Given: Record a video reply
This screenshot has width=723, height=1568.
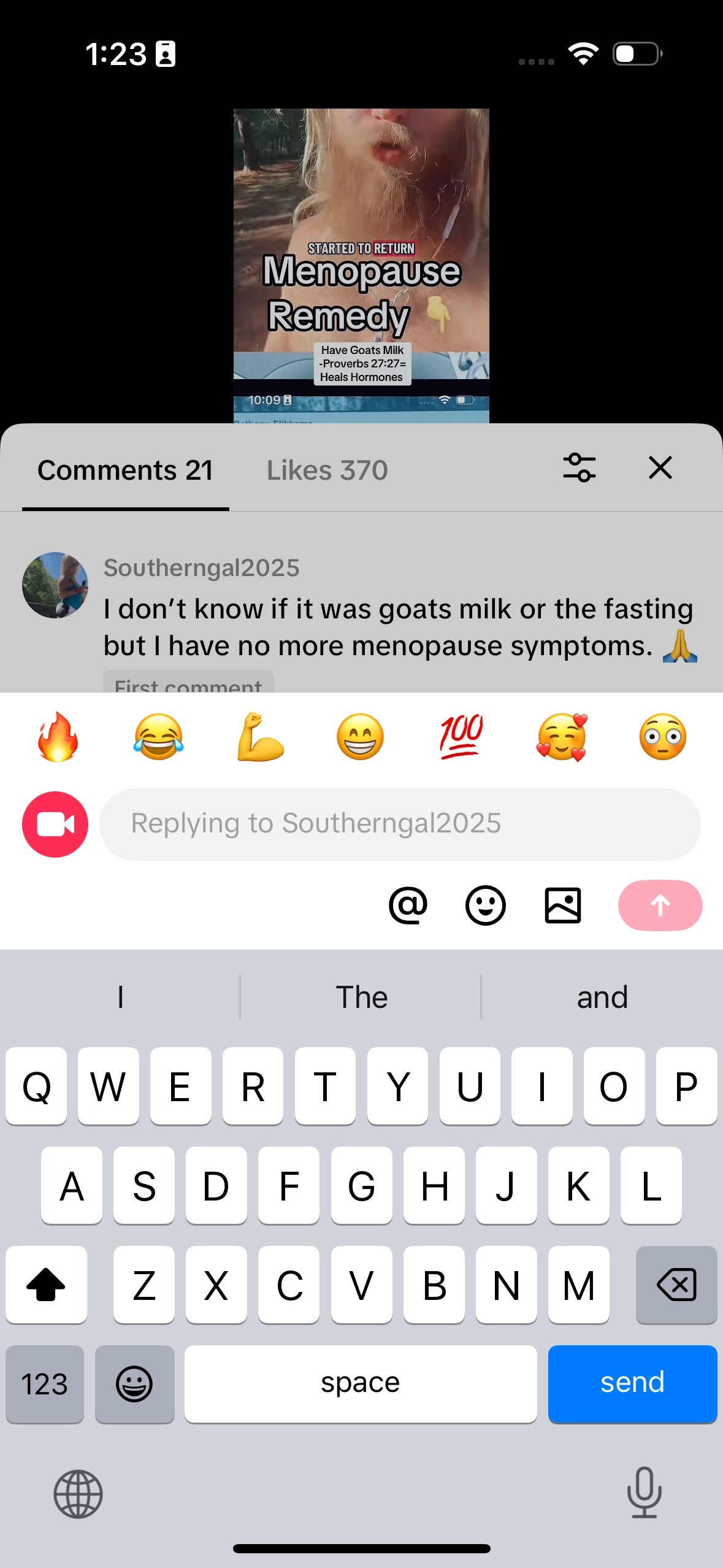Looking at the screenshot, I should [55, 824].
